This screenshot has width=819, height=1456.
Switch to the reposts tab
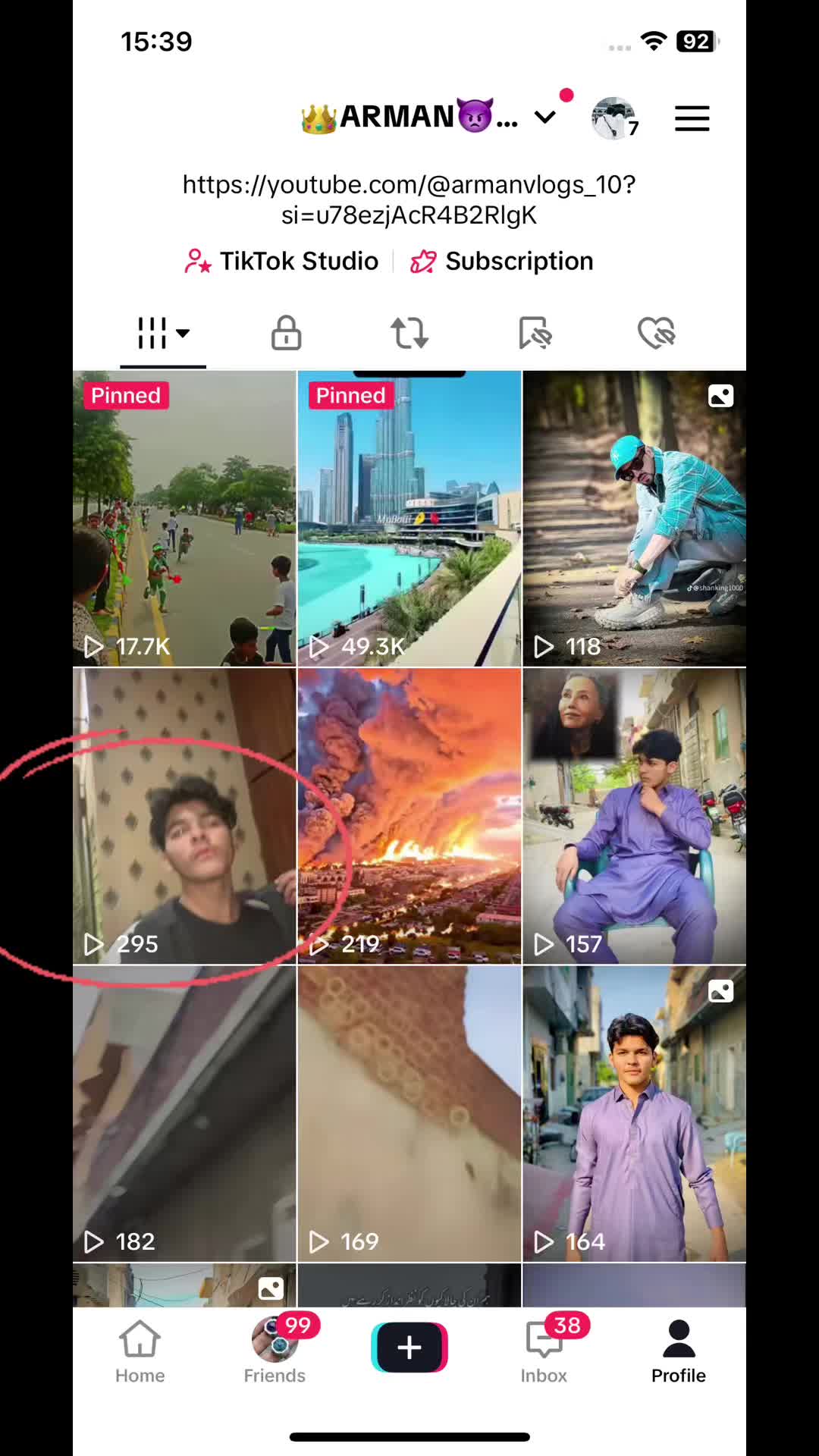tap(409, 333)
